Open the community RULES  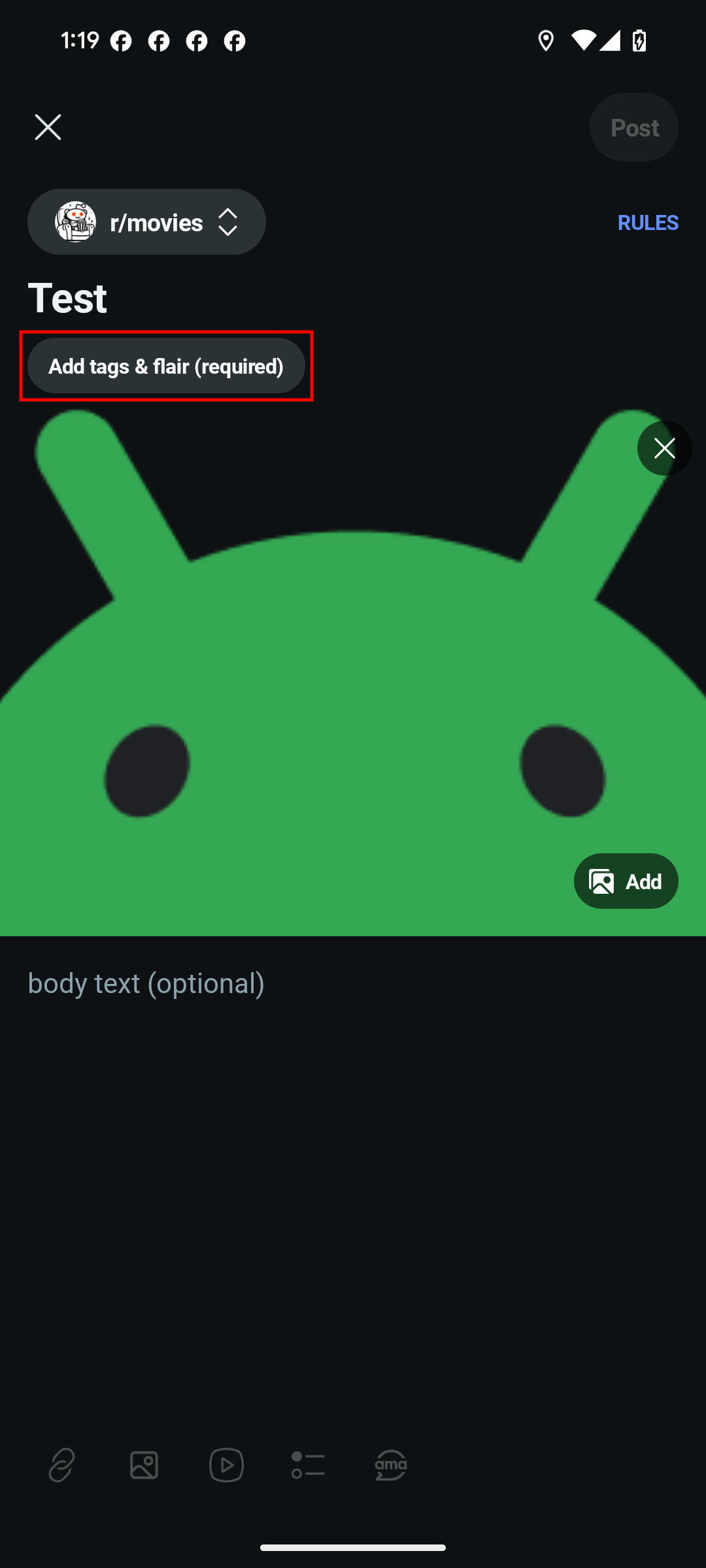coord(647,223)
